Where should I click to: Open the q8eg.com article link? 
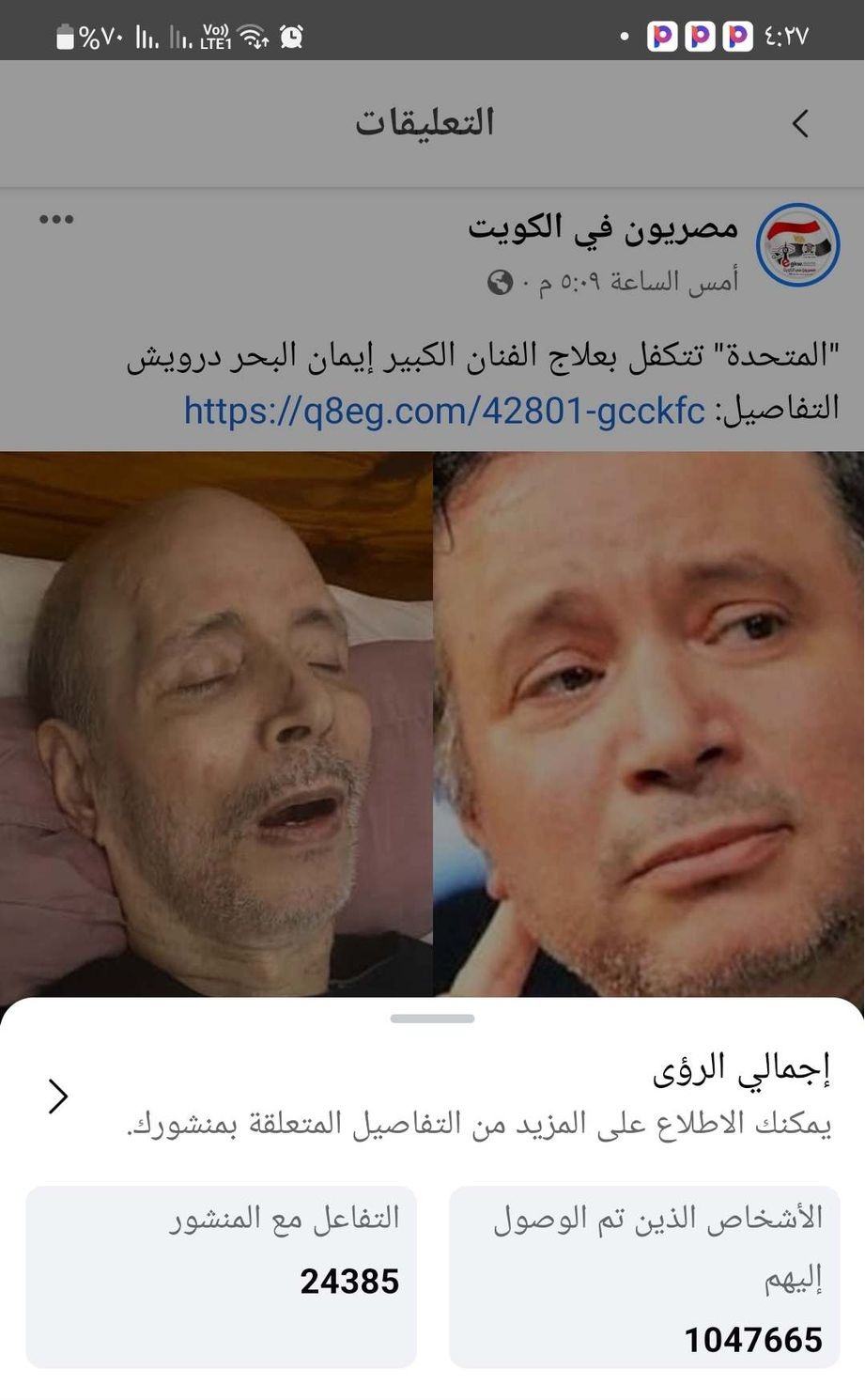(444, 411)
